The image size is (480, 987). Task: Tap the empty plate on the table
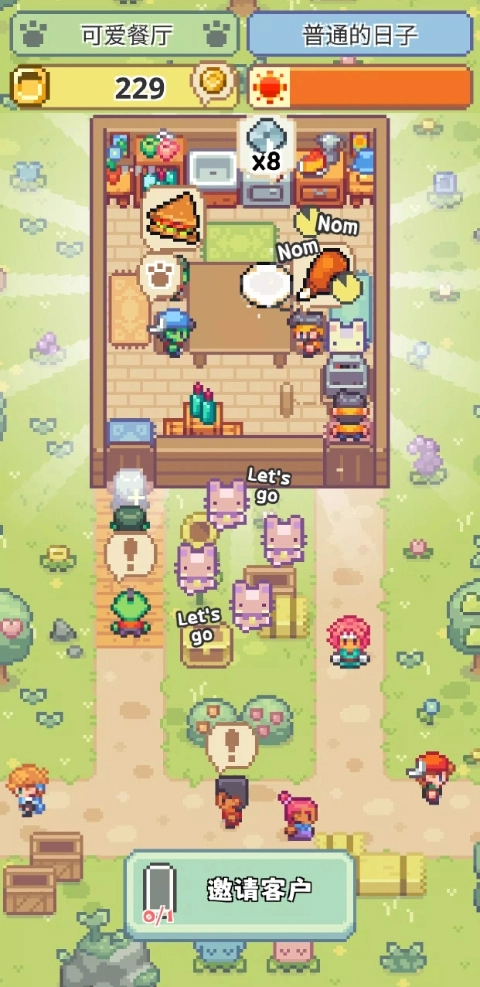pos(267,285)
